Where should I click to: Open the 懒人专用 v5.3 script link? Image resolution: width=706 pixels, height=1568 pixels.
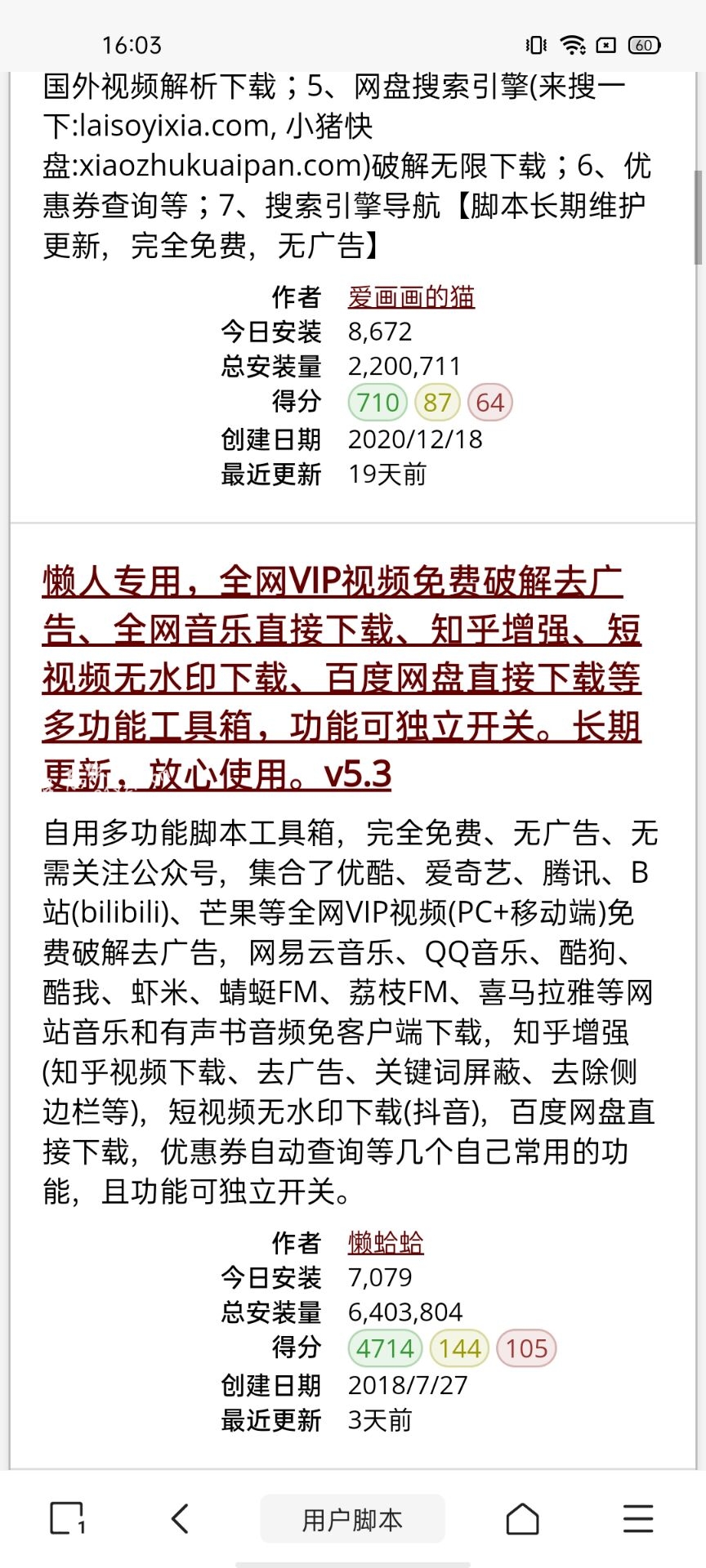pyautogui.click(x=342, y=678)
